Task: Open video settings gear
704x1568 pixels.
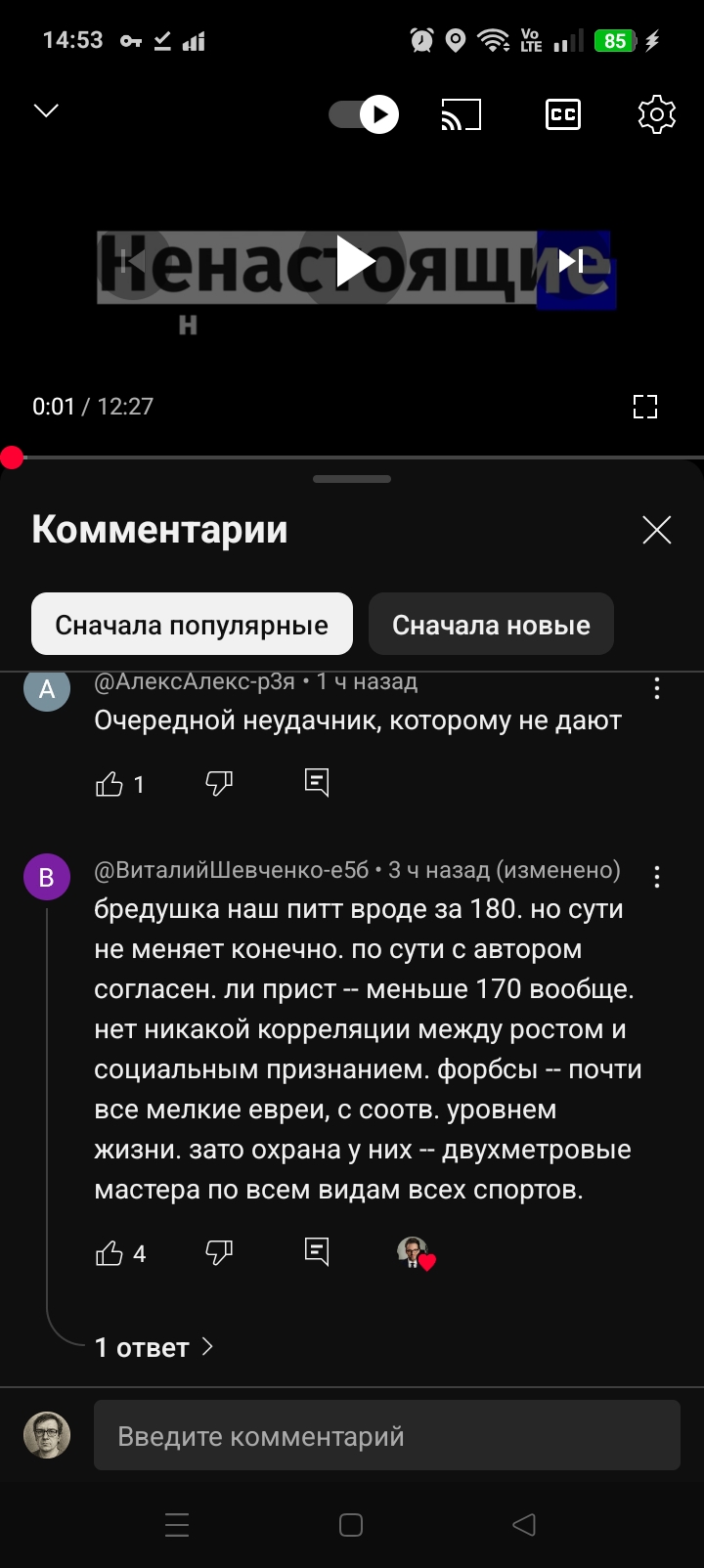Action: point(656,114)
